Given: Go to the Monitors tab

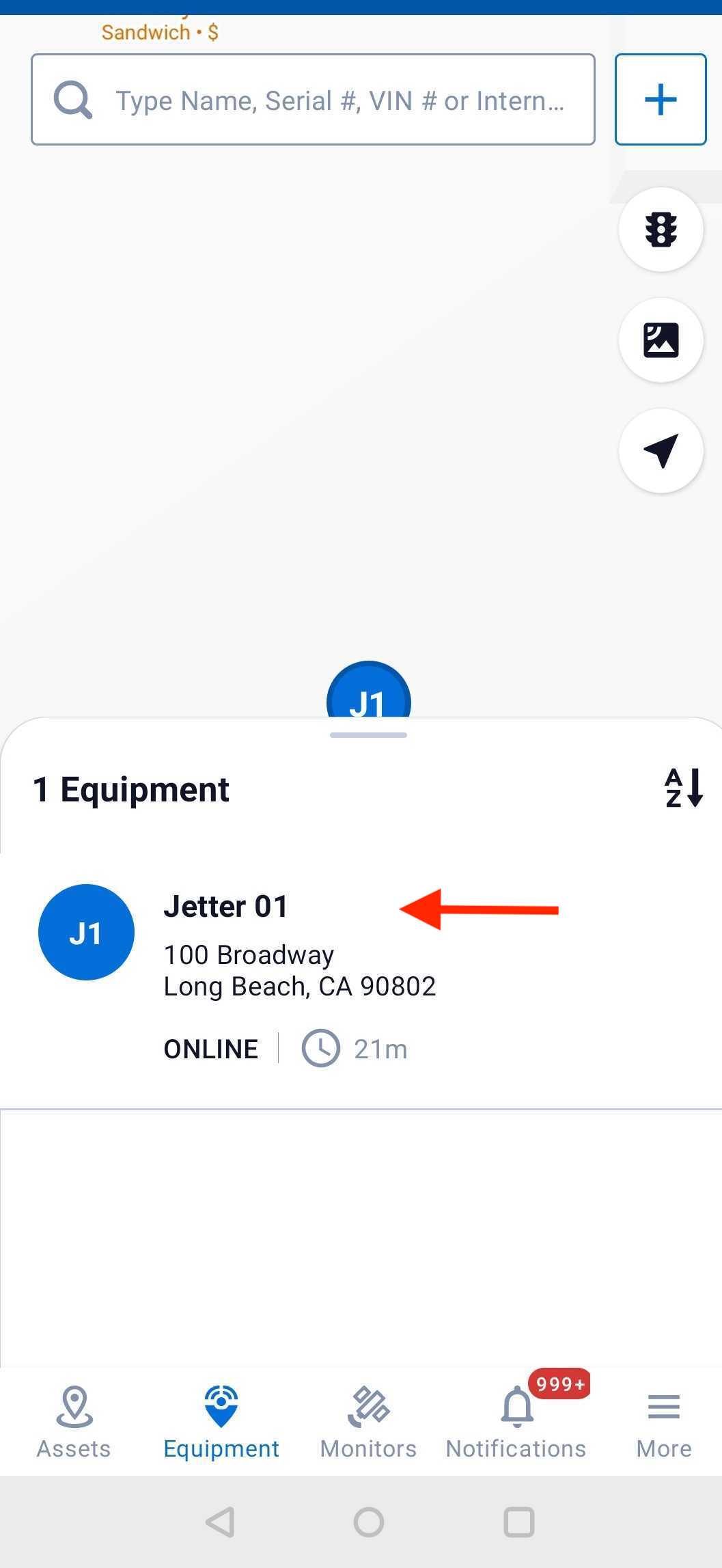Looking at the screenshot, I should click(x=368, y=1421).
